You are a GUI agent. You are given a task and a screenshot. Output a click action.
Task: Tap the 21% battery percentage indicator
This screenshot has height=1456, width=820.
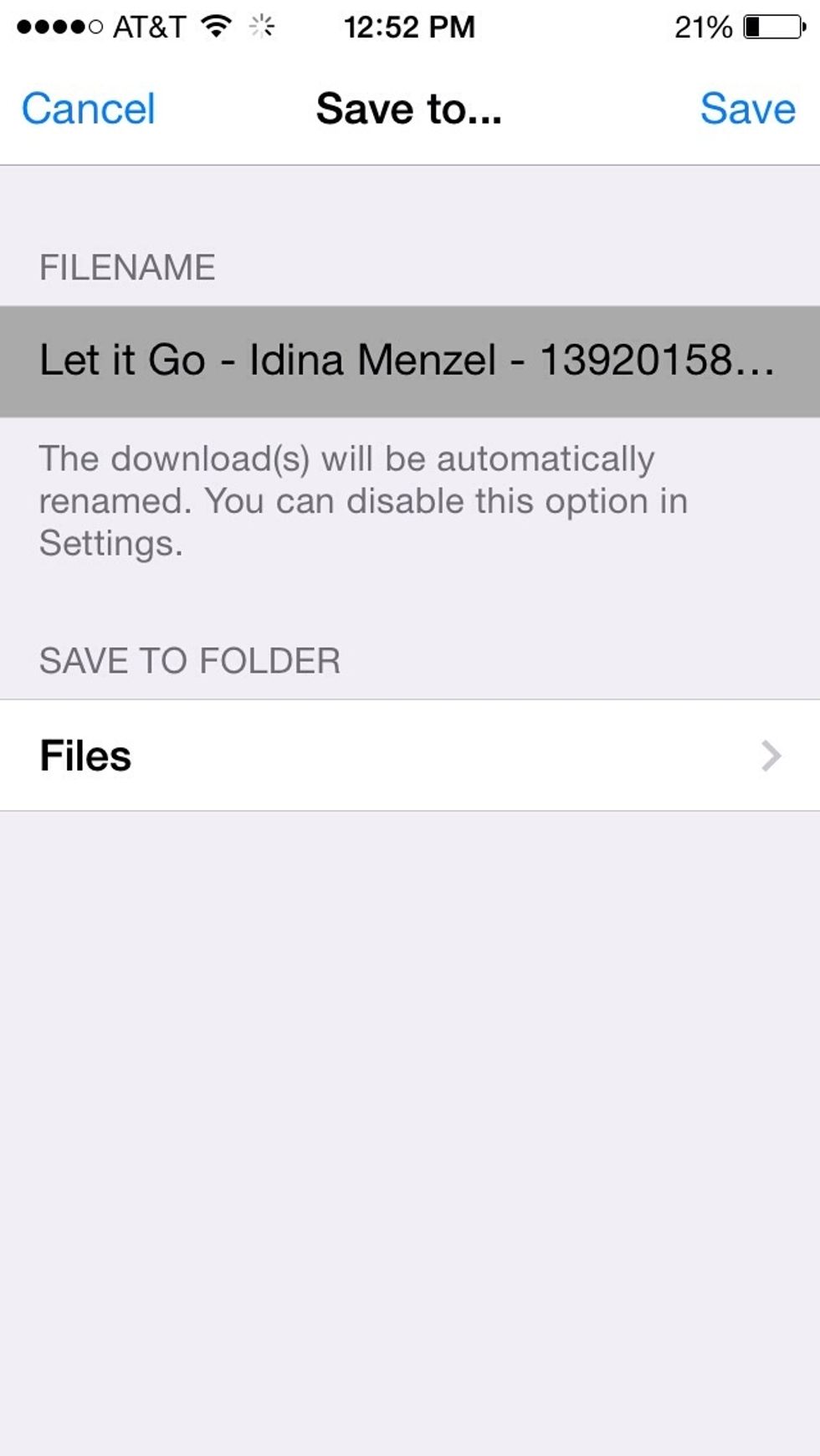click(703, 26)
